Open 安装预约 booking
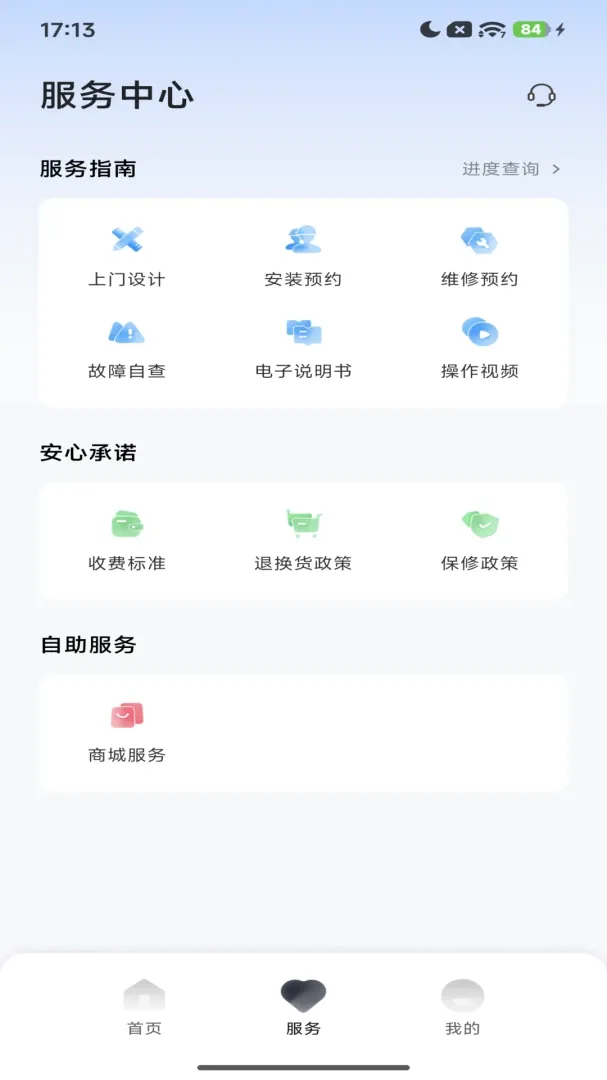 pyautogui.click(x=303, y=256)
